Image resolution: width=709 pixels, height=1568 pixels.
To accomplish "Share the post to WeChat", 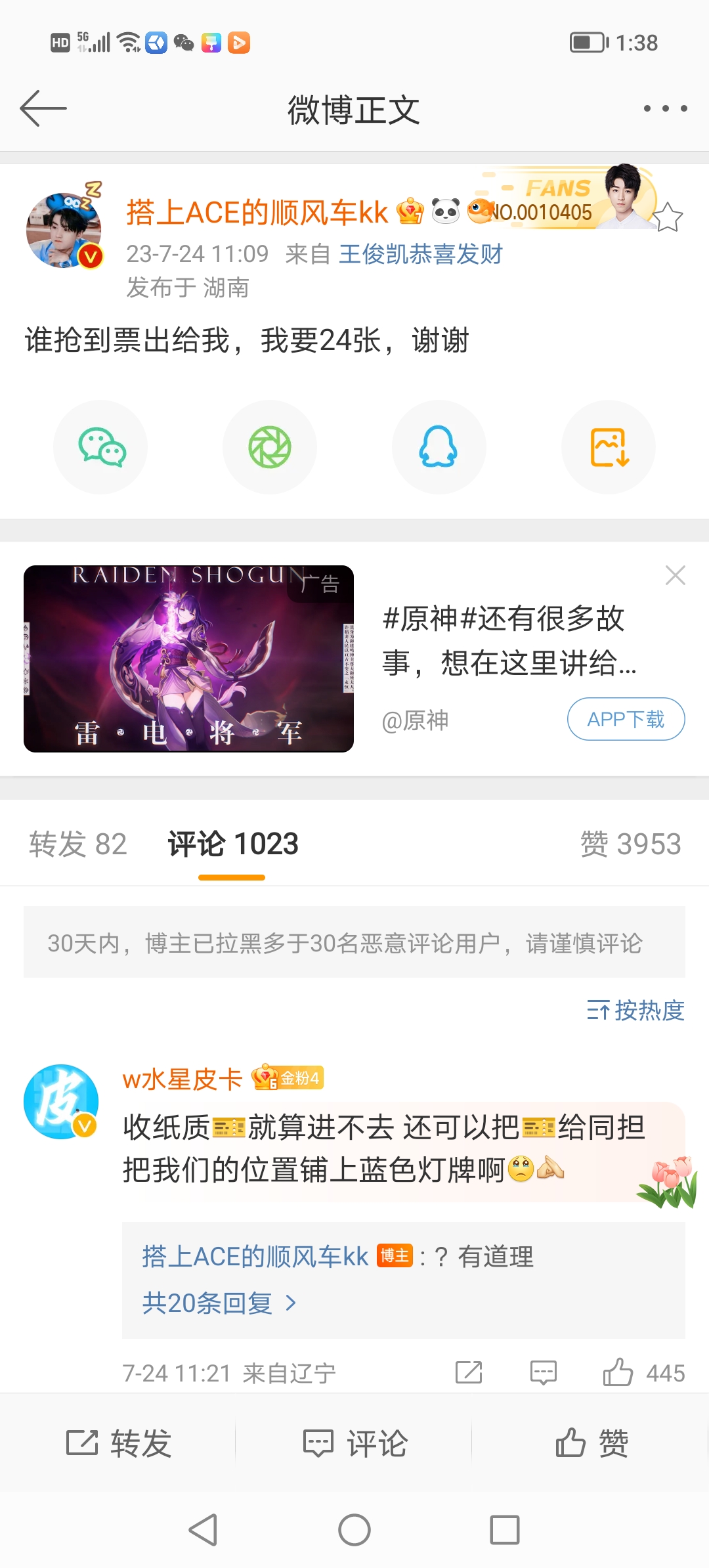I will point(101,447).
